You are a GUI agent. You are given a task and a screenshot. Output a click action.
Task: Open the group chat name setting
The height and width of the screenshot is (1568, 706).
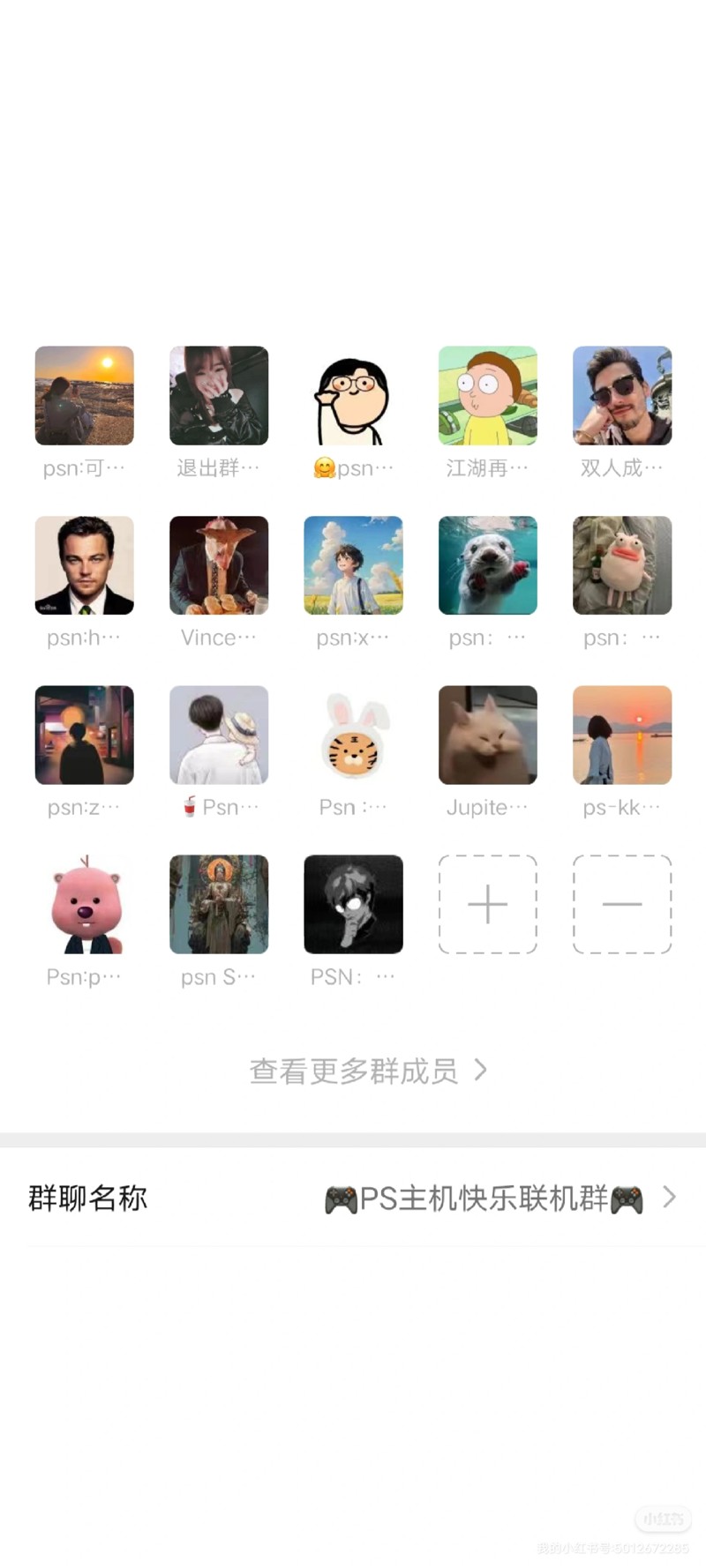[353, 1198]
